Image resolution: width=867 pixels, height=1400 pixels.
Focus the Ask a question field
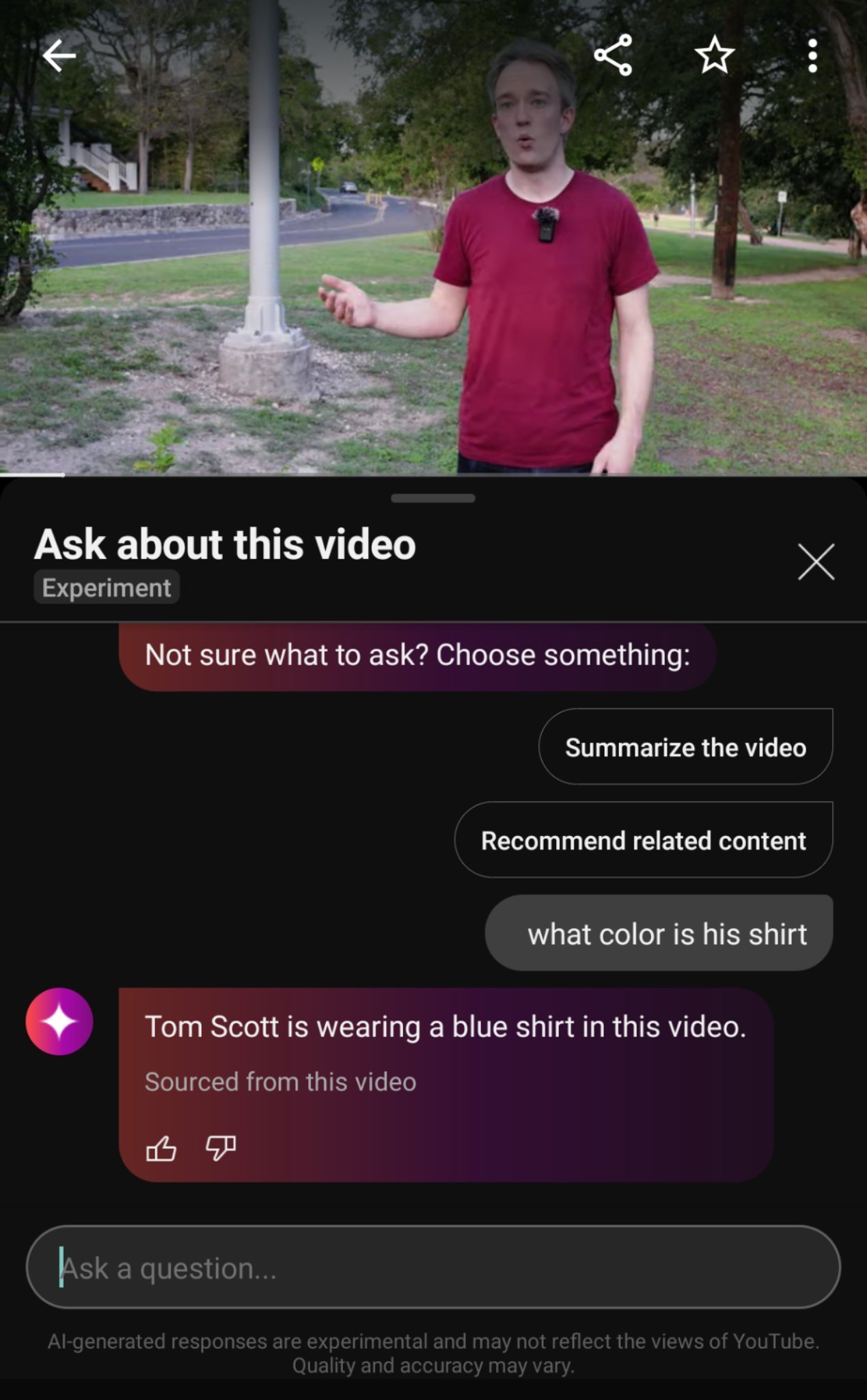[433, 1267]
